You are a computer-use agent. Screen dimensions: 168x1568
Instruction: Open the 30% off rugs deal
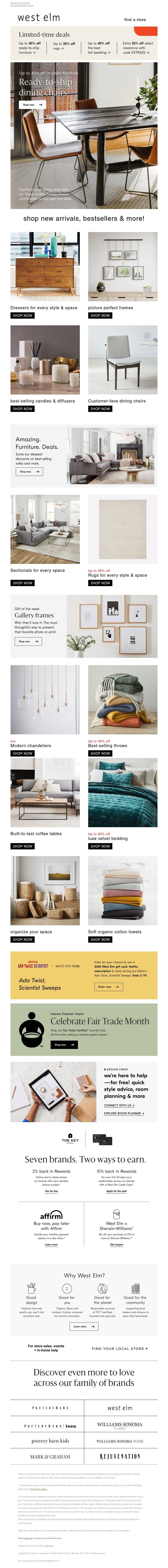coord(64,46)
